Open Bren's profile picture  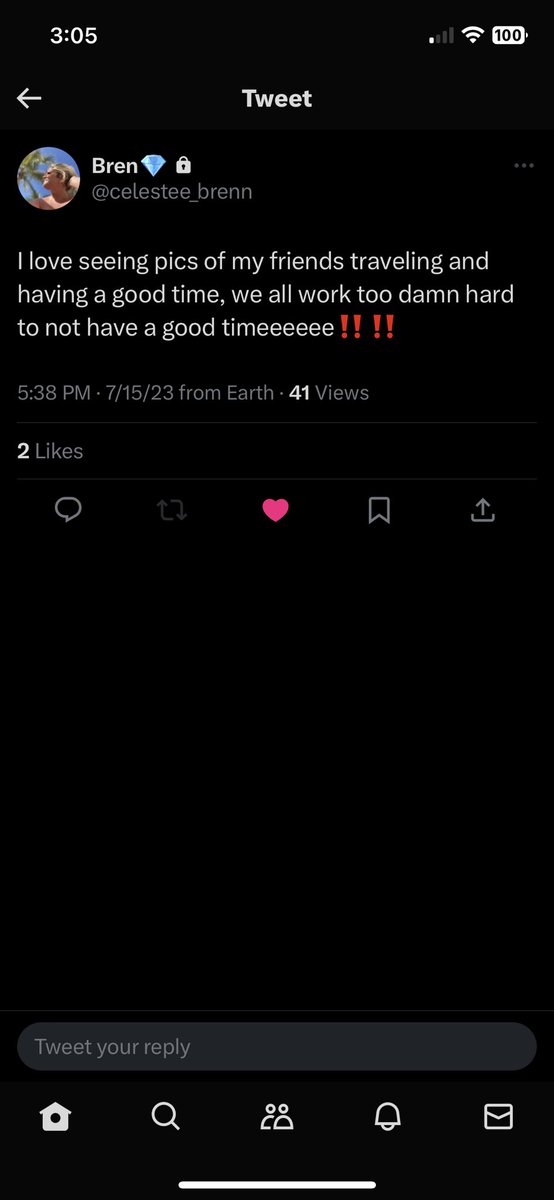pos(48,178)
